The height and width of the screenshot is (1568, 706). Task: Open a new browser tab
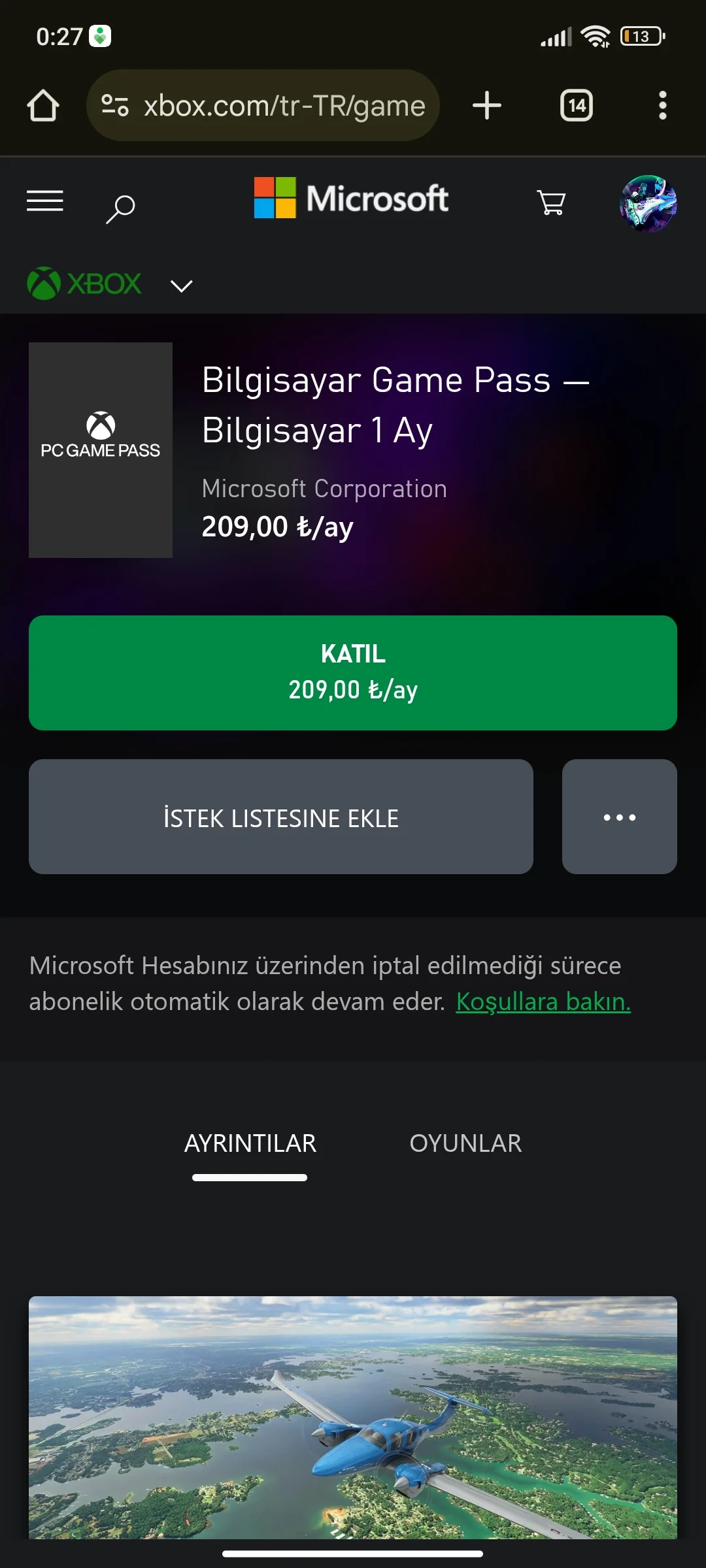[x=487, y=106]
